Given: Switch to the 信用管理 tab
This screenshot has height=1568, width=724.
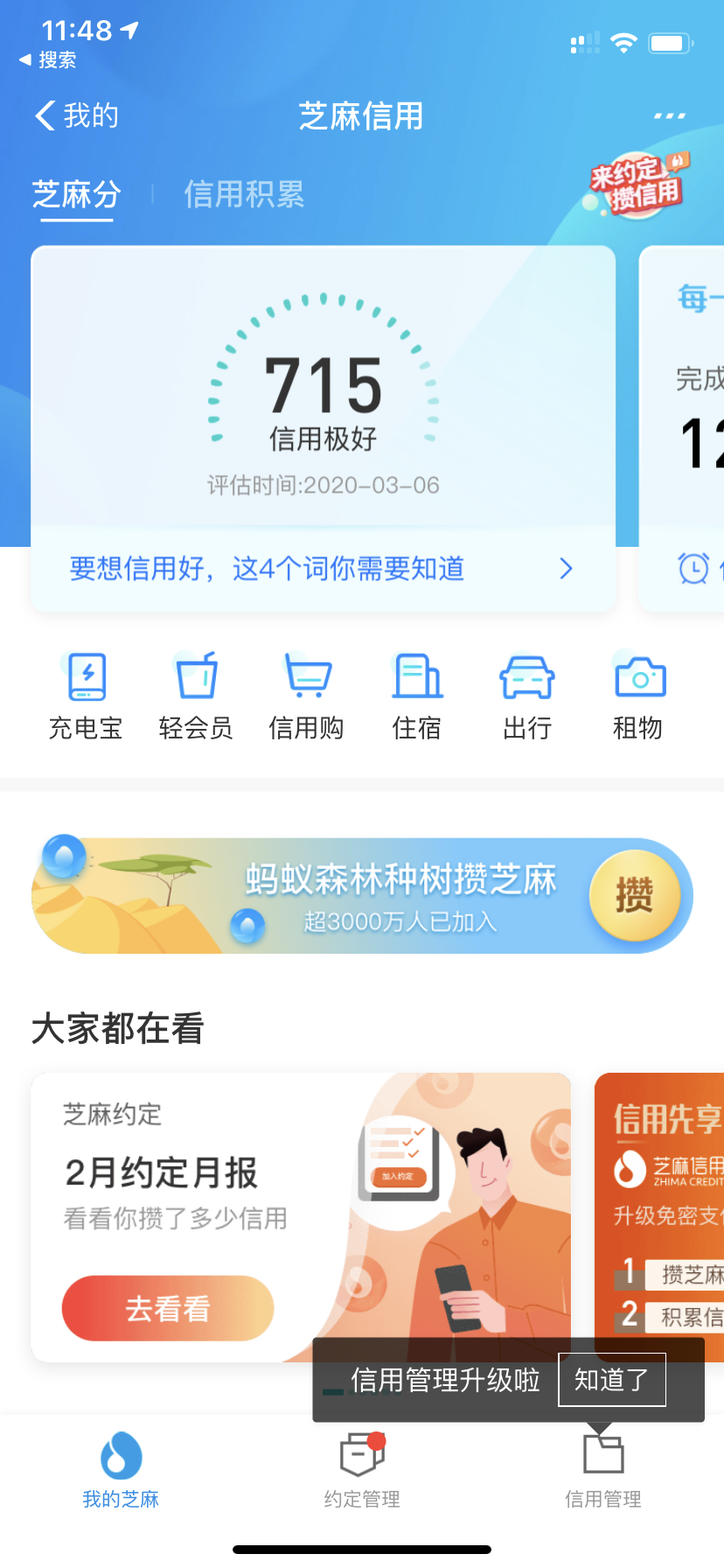Looking at the screenshot, I should (x=603, y=1470).
